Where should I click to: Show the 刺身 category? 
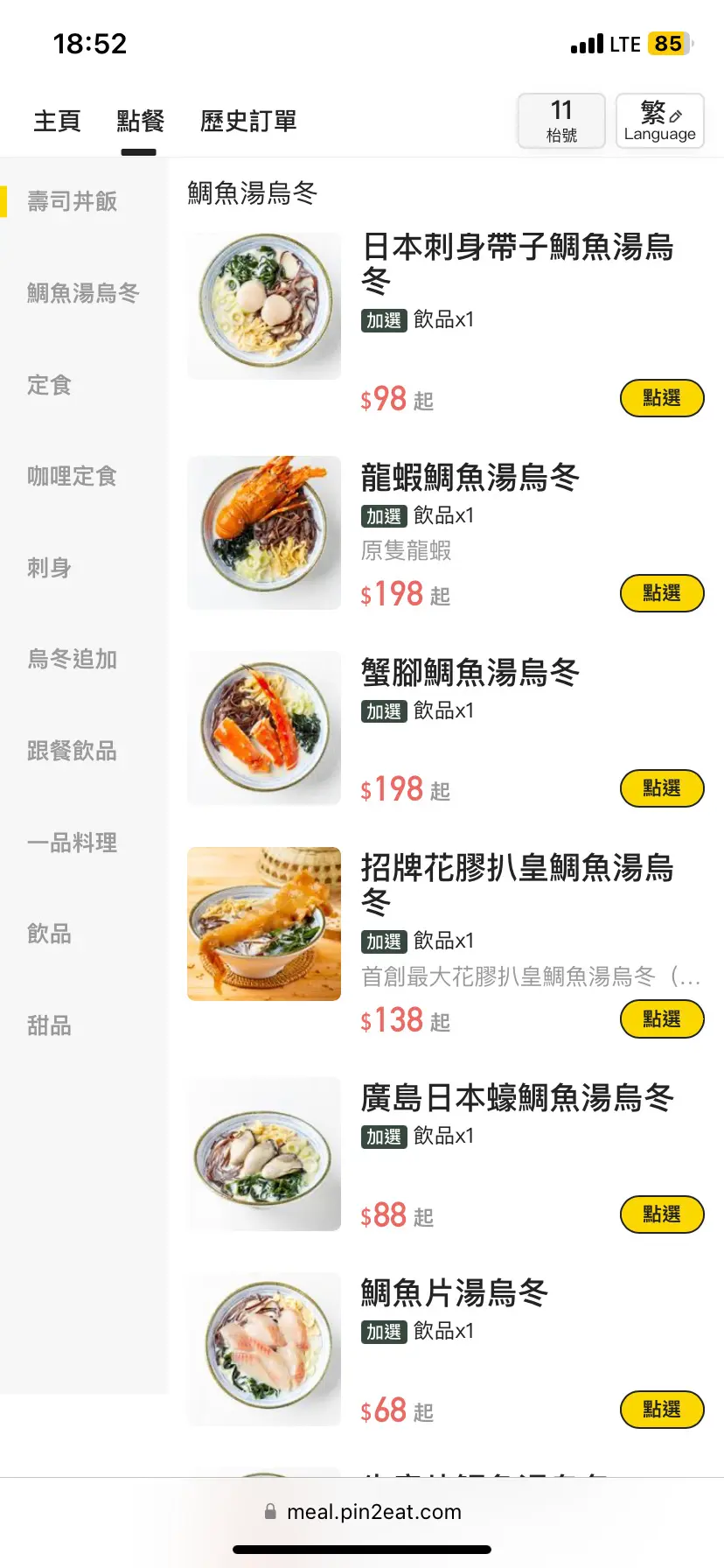click(49, 568)
